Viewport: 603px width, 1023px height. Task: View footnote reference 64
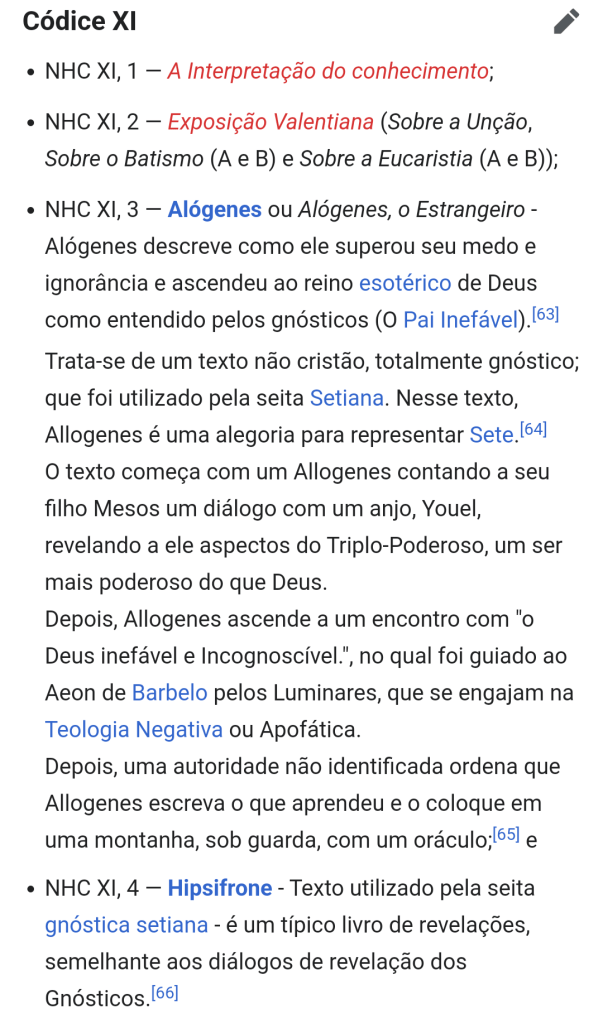(x=533, y=429)
